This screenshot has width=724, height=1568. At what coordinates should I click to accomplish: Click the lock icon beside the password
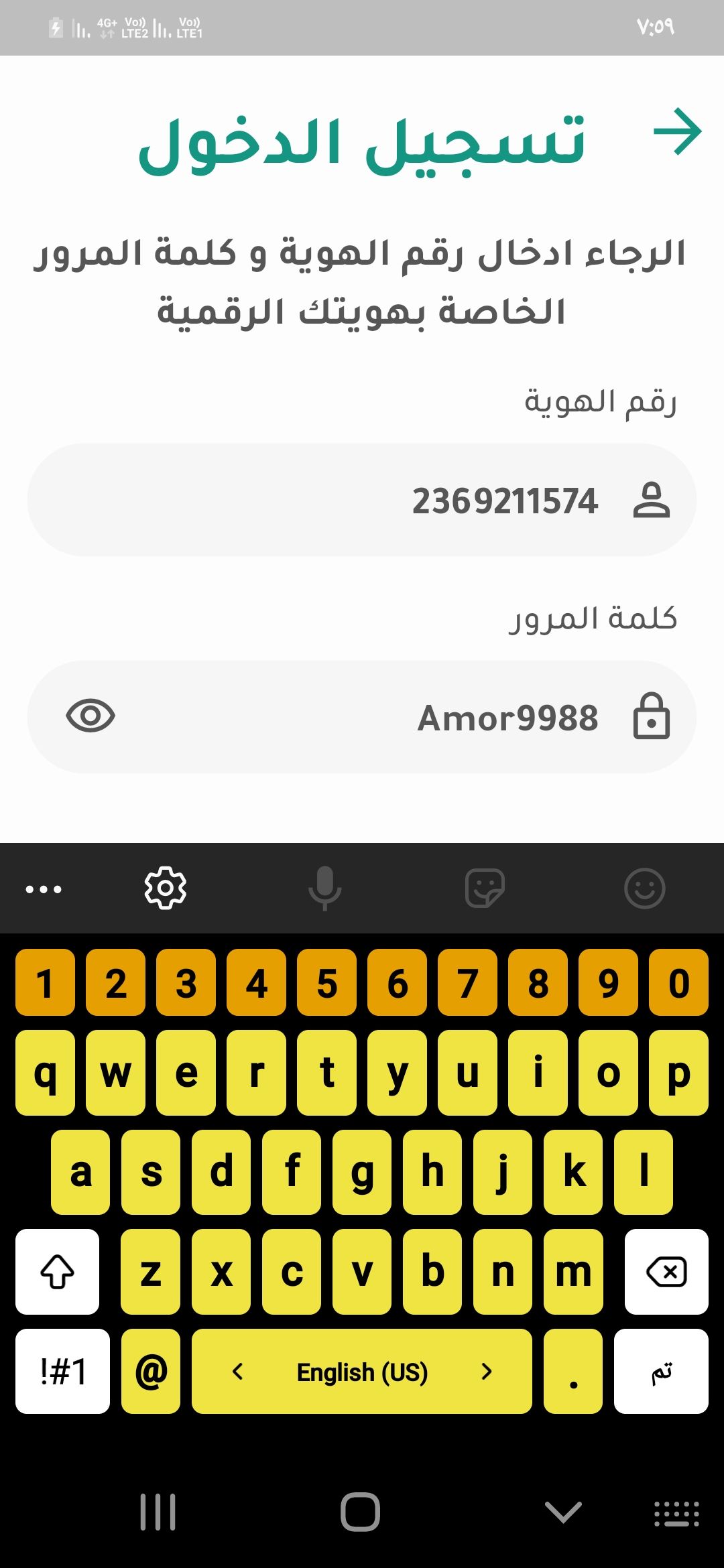652,717
